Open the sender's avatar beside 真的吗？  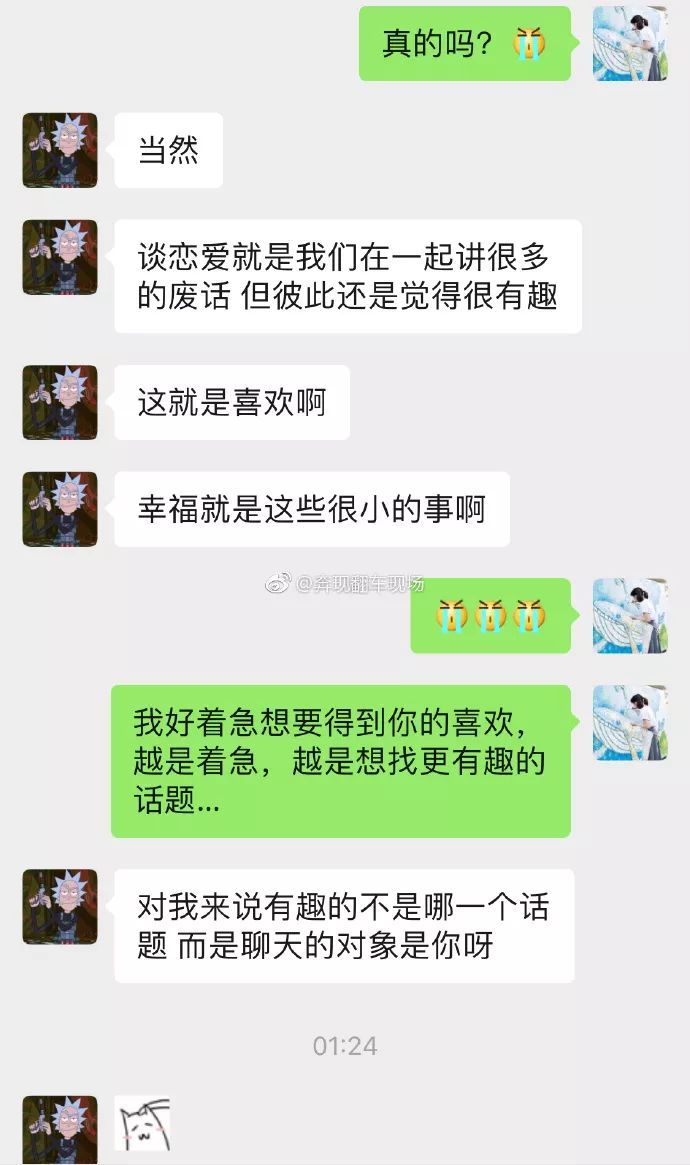tap(629, 43)
